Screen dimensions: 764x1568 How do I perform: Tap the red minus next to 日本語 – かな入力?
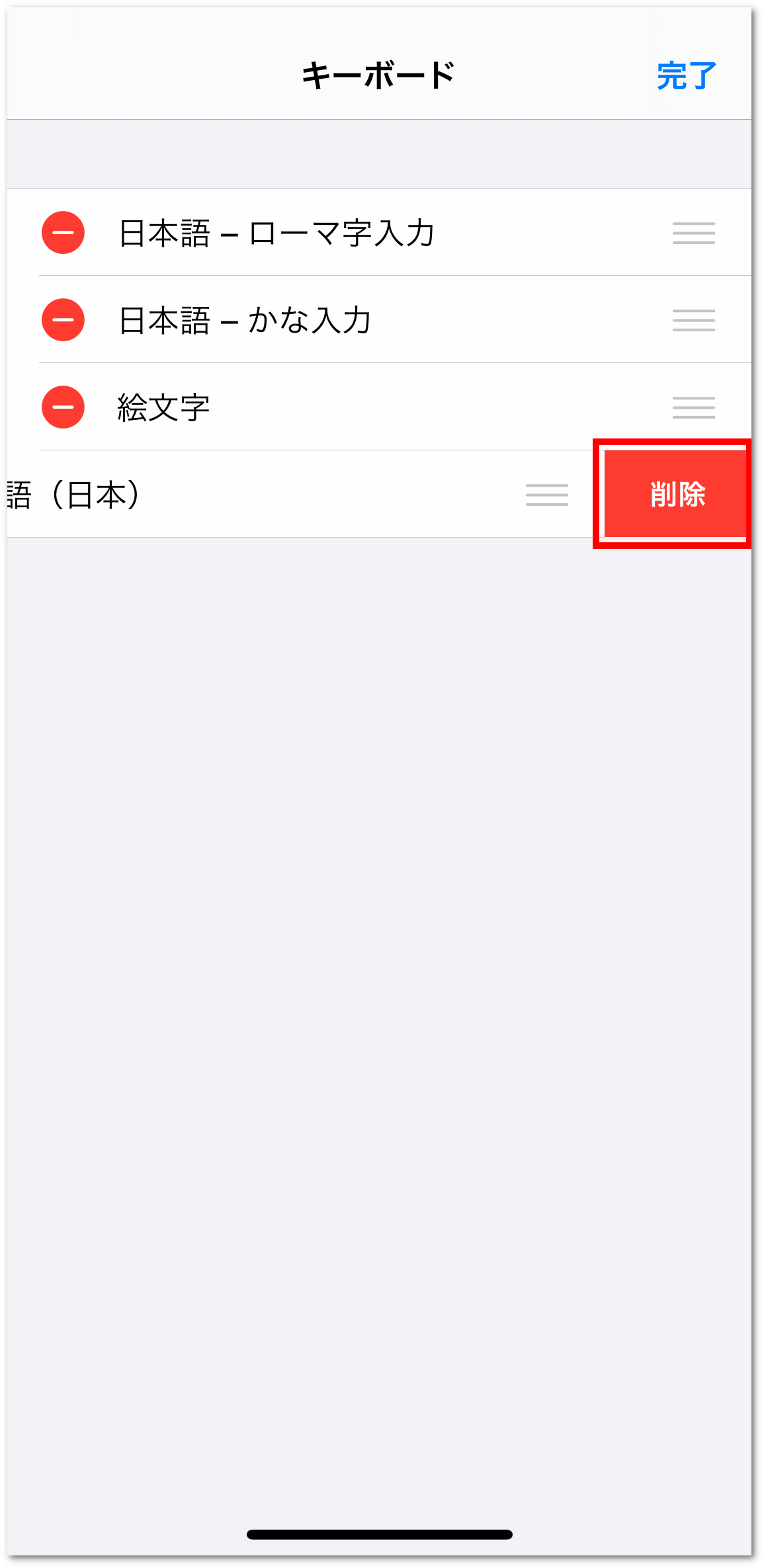(x=63, y=320)
